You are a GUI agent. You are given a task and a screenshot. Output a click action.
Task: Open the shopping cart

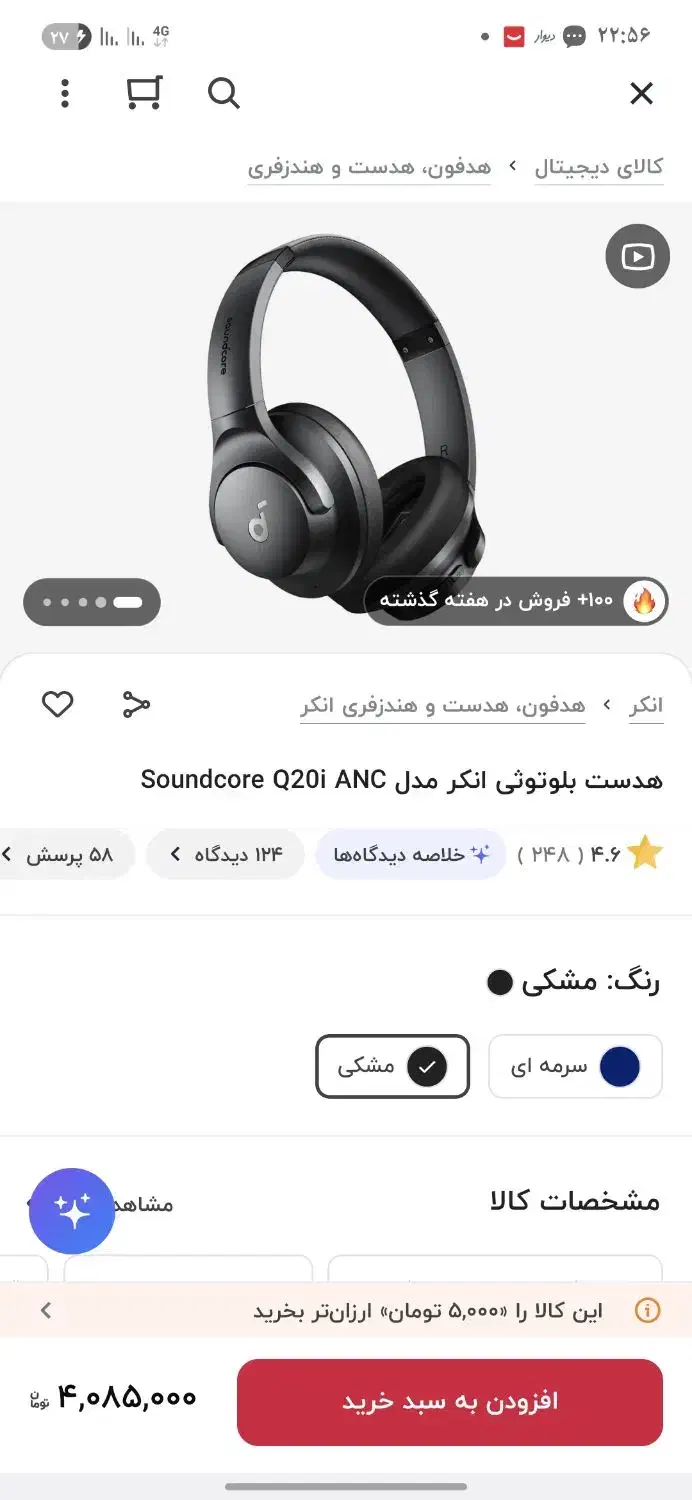point(144,94)
